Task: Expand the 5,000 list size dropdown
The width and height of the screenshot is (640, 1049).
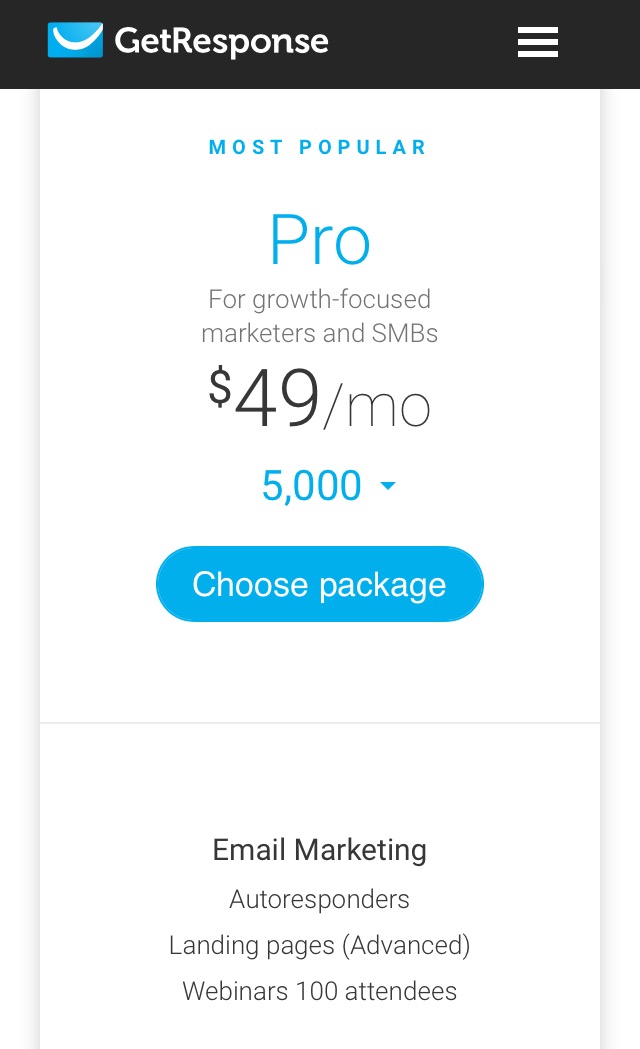Action: tap(328, 485)
